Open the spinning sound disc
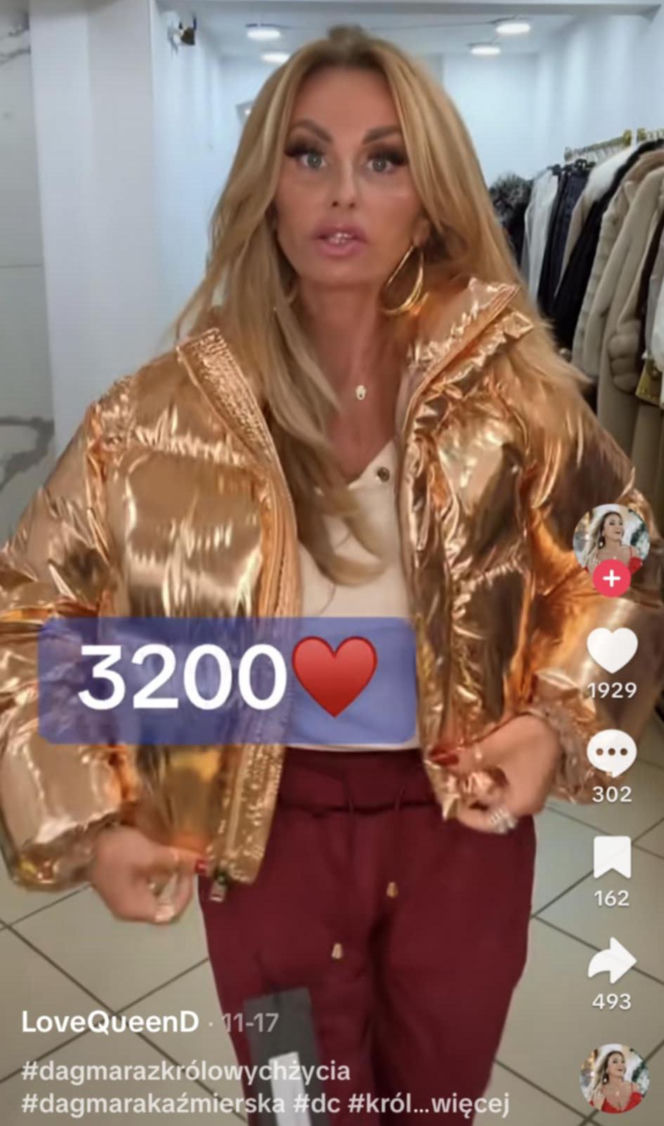664x1126 pixels. (x=614, y=1078)
